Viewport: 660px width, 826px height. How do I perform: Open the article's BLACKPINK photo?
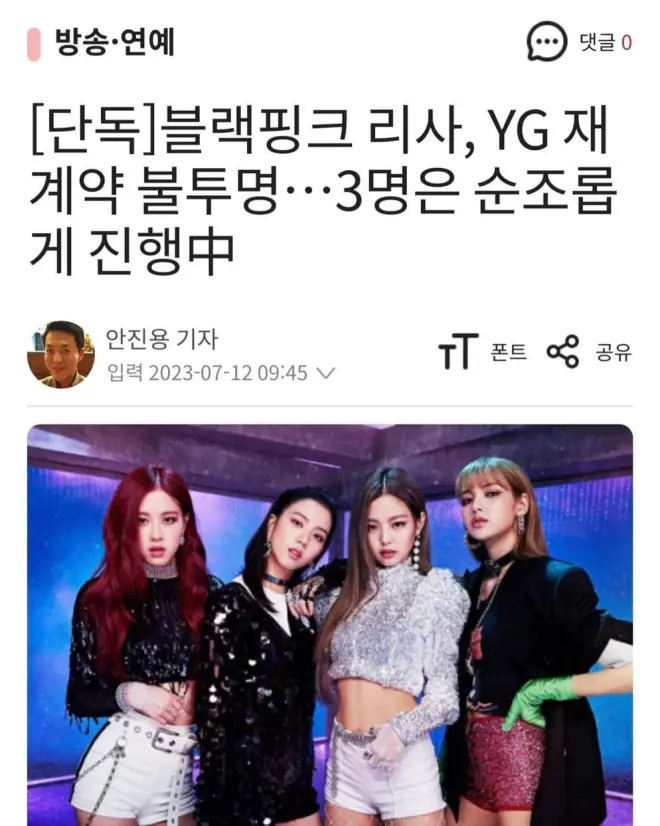click(330, 625)
